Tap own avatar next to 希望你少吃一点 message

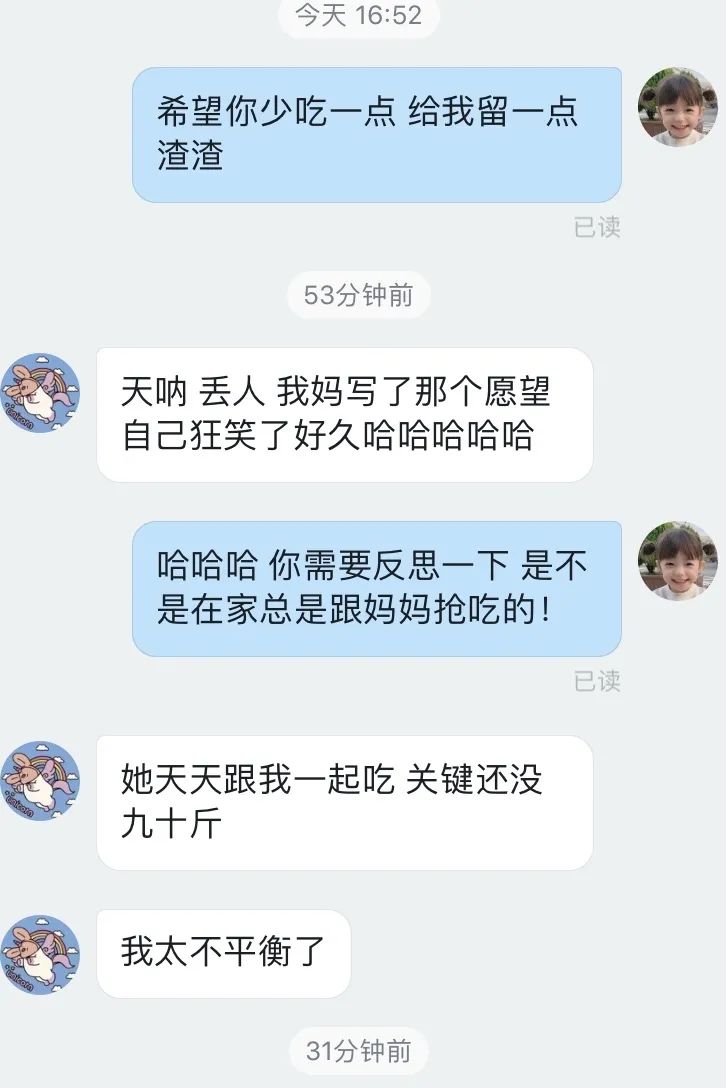(x=678, y=107)
